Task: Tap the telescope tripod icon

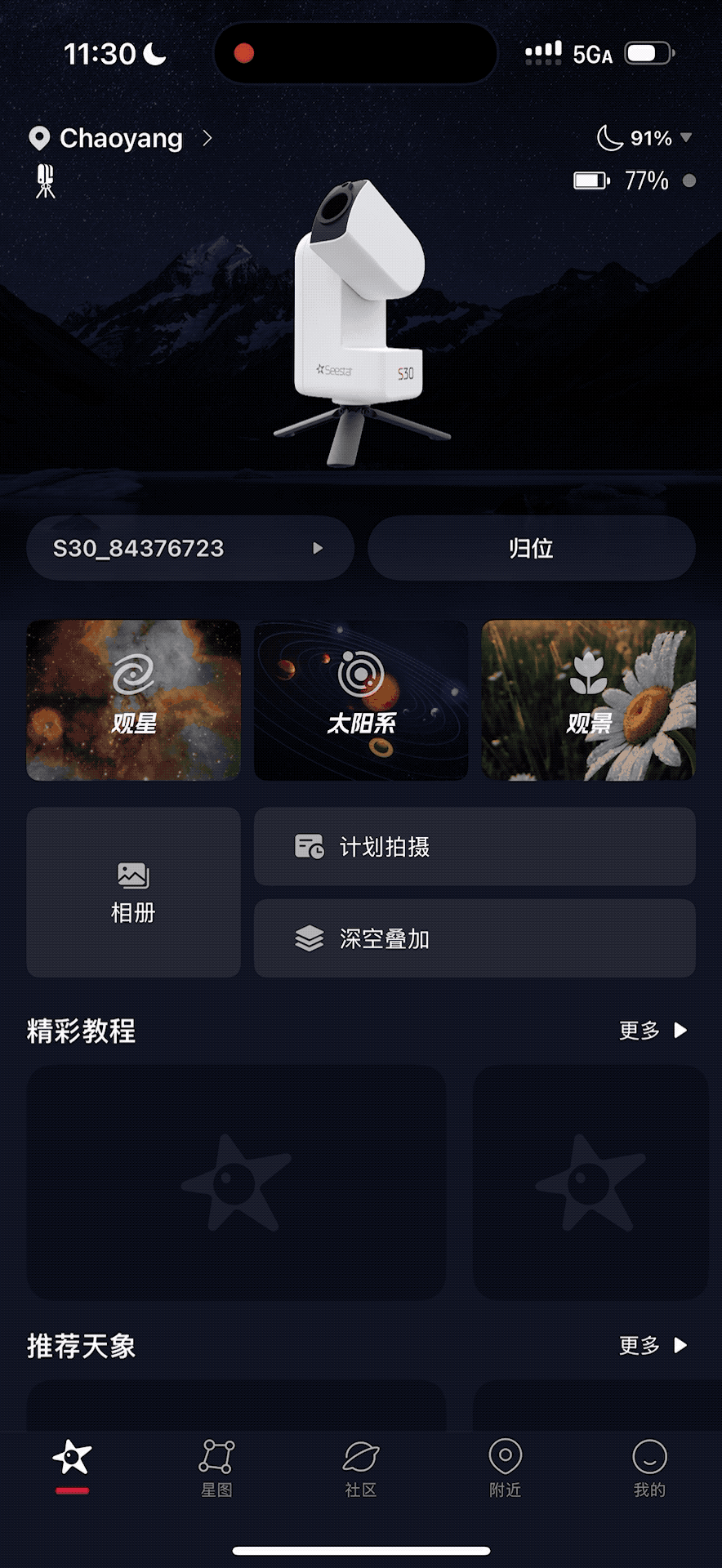Action: coord(46,181)
